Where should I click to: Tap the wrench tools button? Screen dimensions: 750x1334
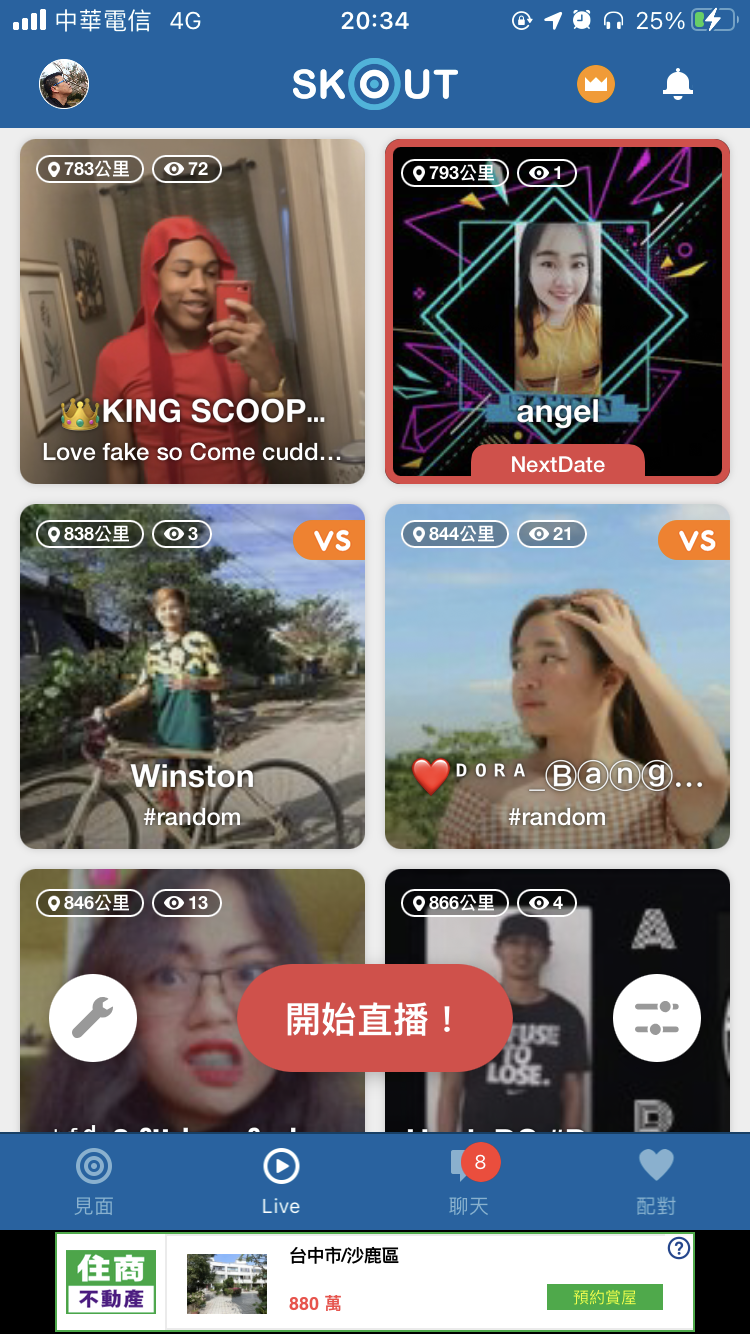pyautogui.click(x=93, y=1018)
